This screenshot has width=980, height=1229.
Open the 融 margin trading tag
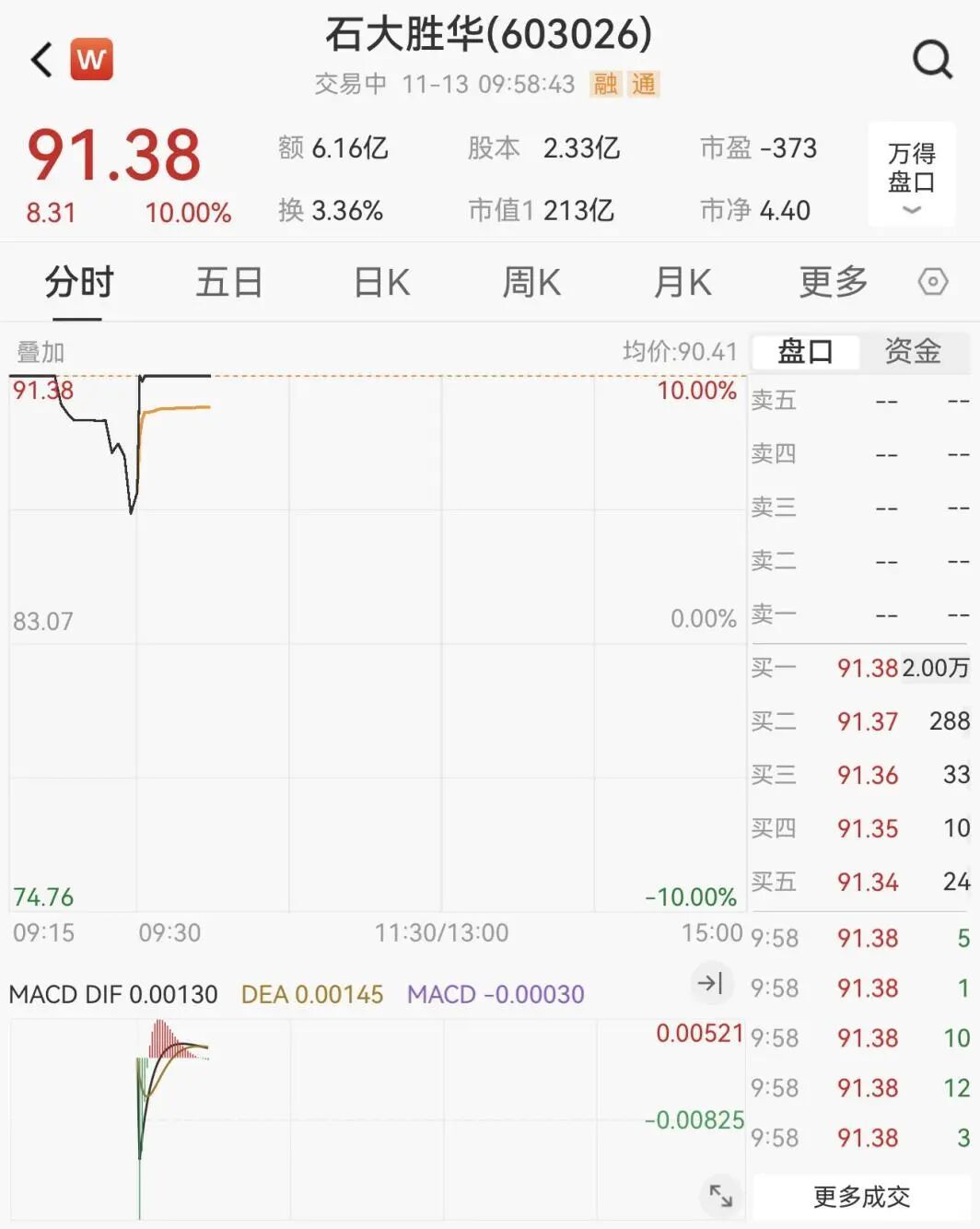point(605,85)
